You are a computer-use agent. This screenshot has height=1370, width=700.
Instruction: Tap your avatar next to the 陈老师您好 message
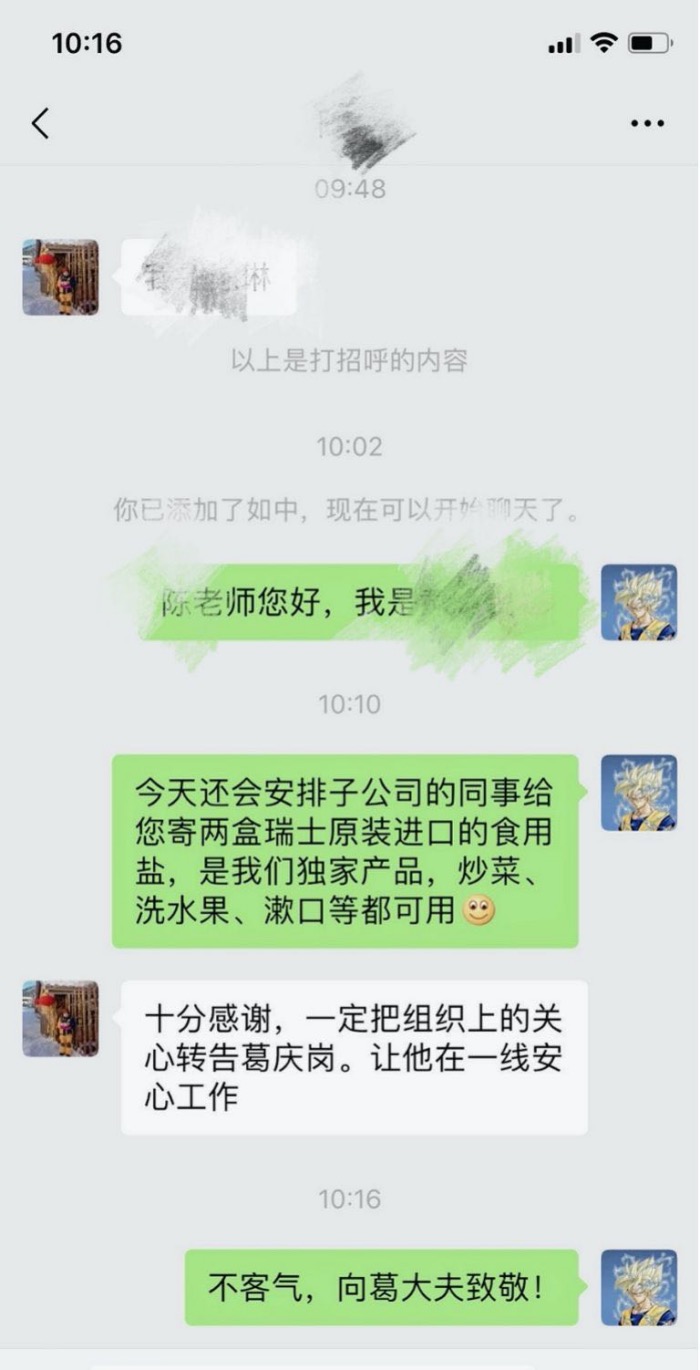pos(639,602)
